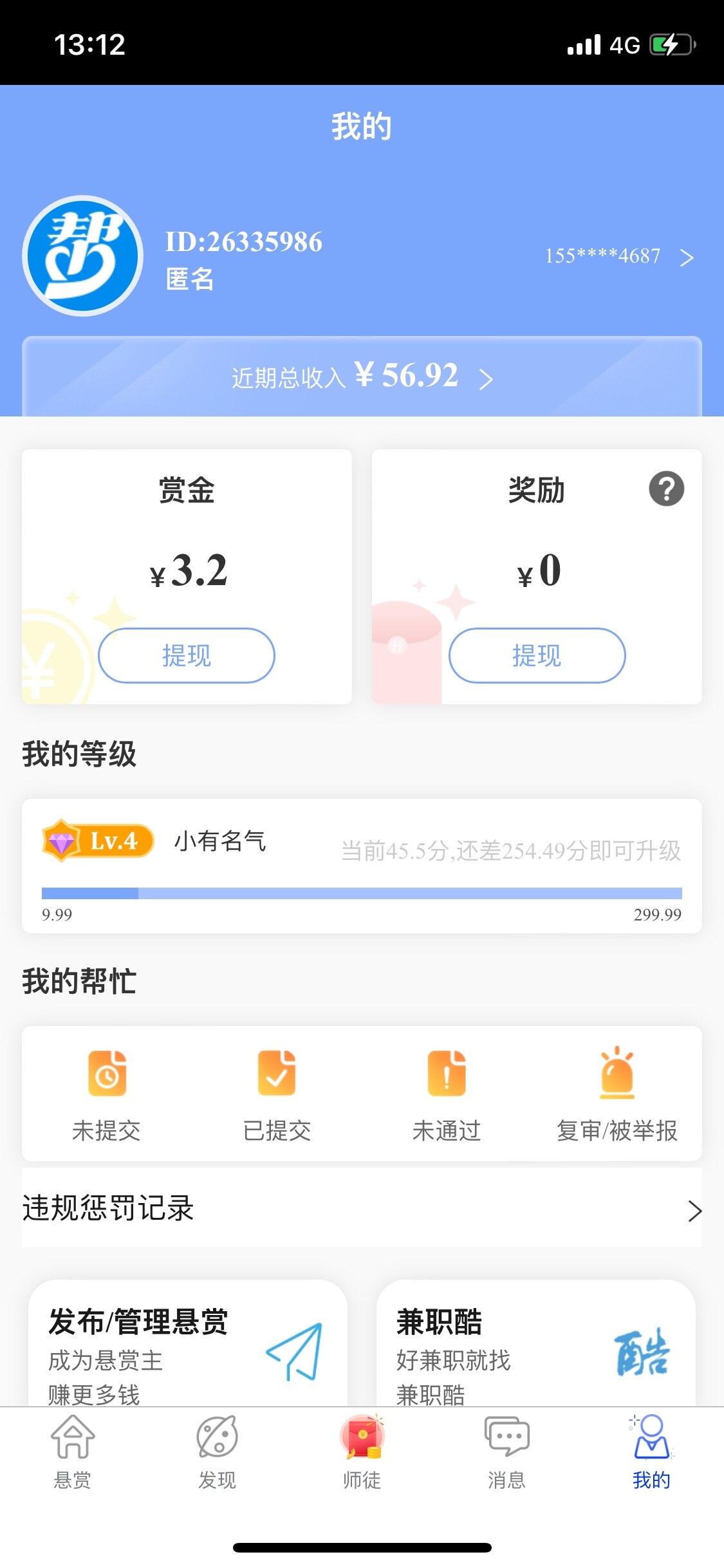724x1568 pixels.
Task: Open 违规惩罚记录 row
Action: (362, 1208)
